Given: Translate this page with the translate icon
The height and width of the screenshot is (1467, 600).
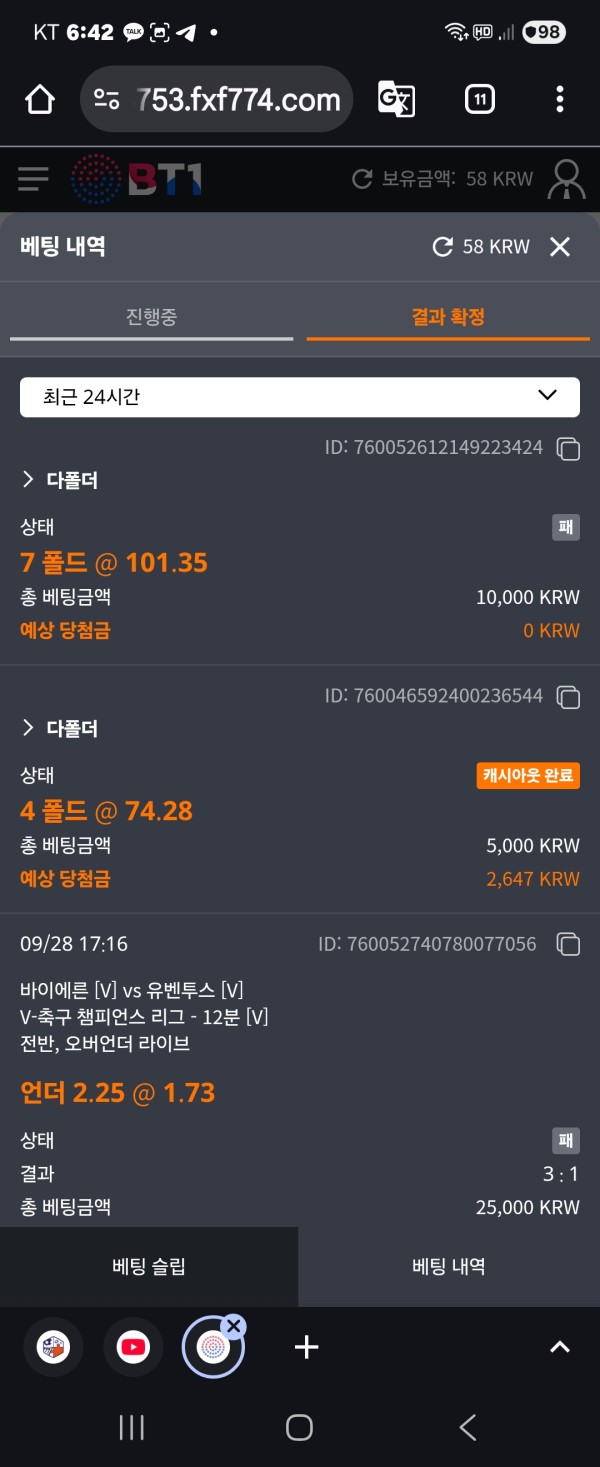Looking at the screenshot, I should click(396, 99).
